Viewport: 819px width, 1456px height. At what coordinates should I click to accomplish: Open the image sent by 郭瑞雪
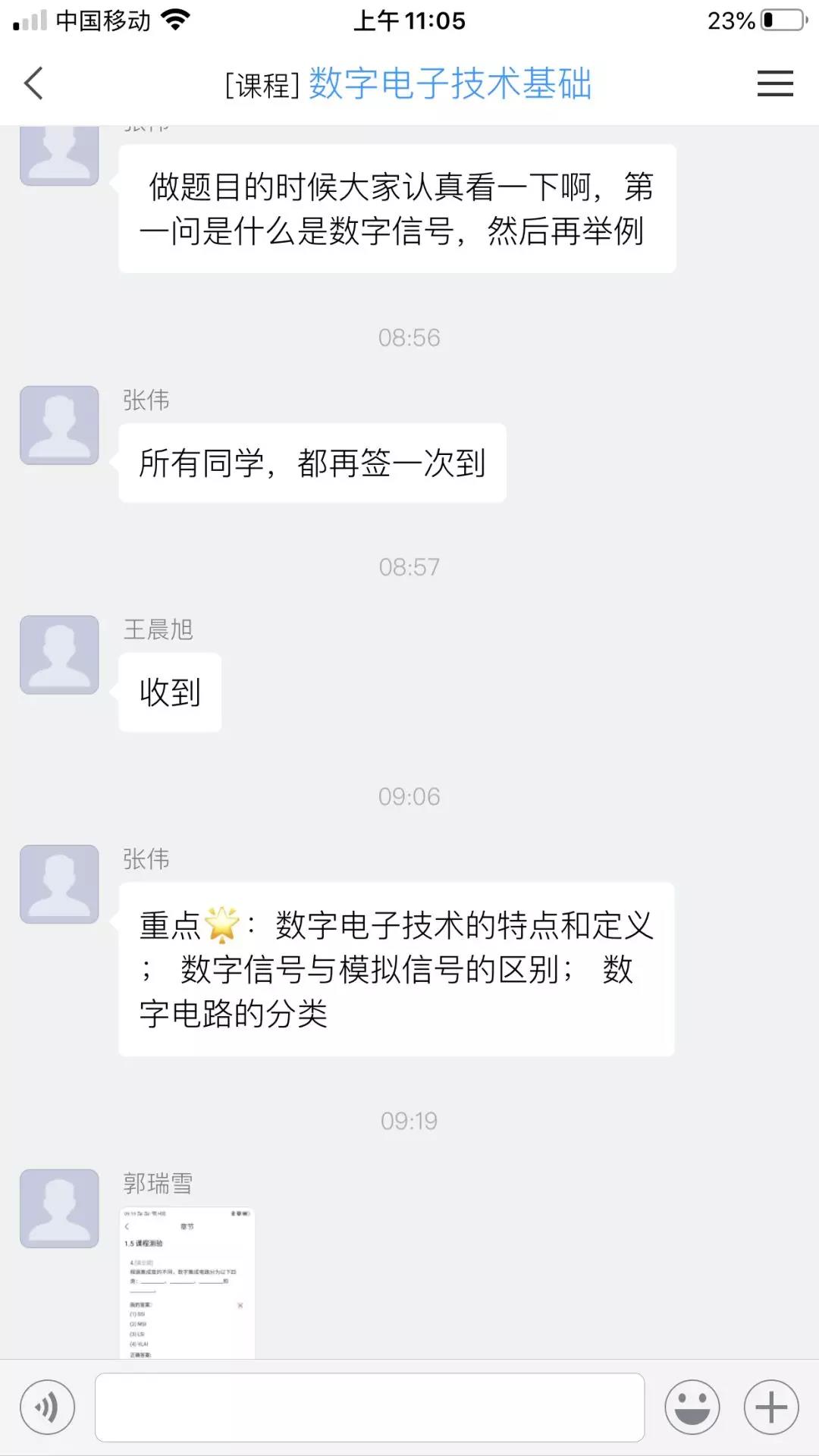187,1282
